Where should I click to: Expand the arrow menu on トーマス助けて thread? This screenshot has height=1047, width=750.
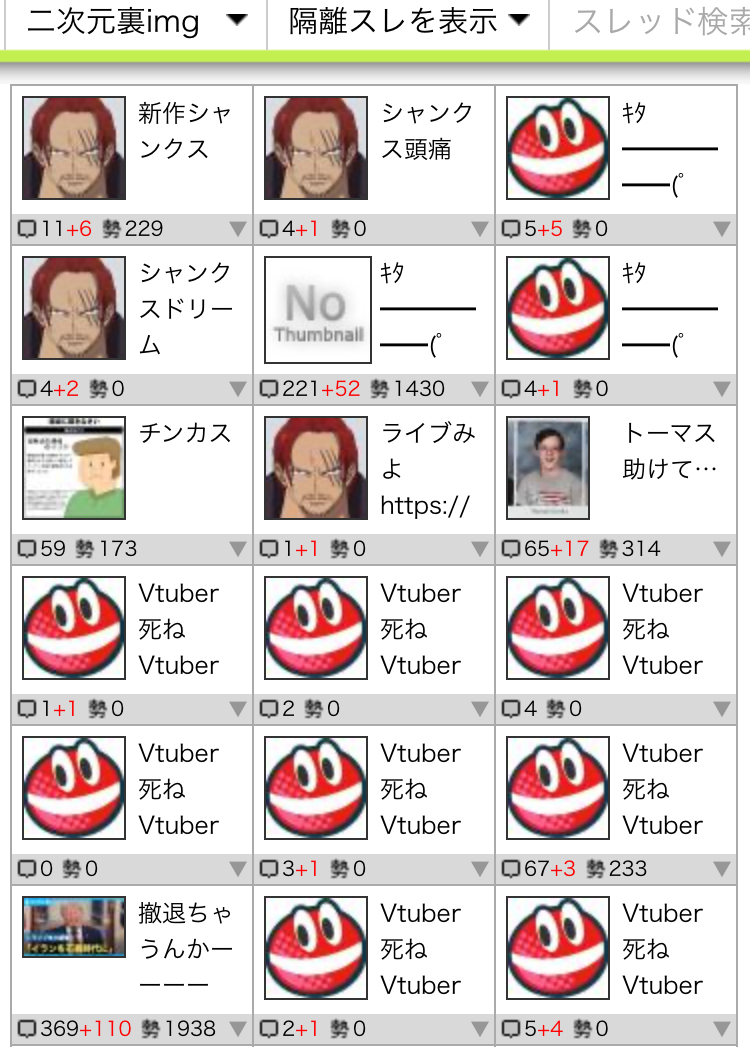pos(722,550)
